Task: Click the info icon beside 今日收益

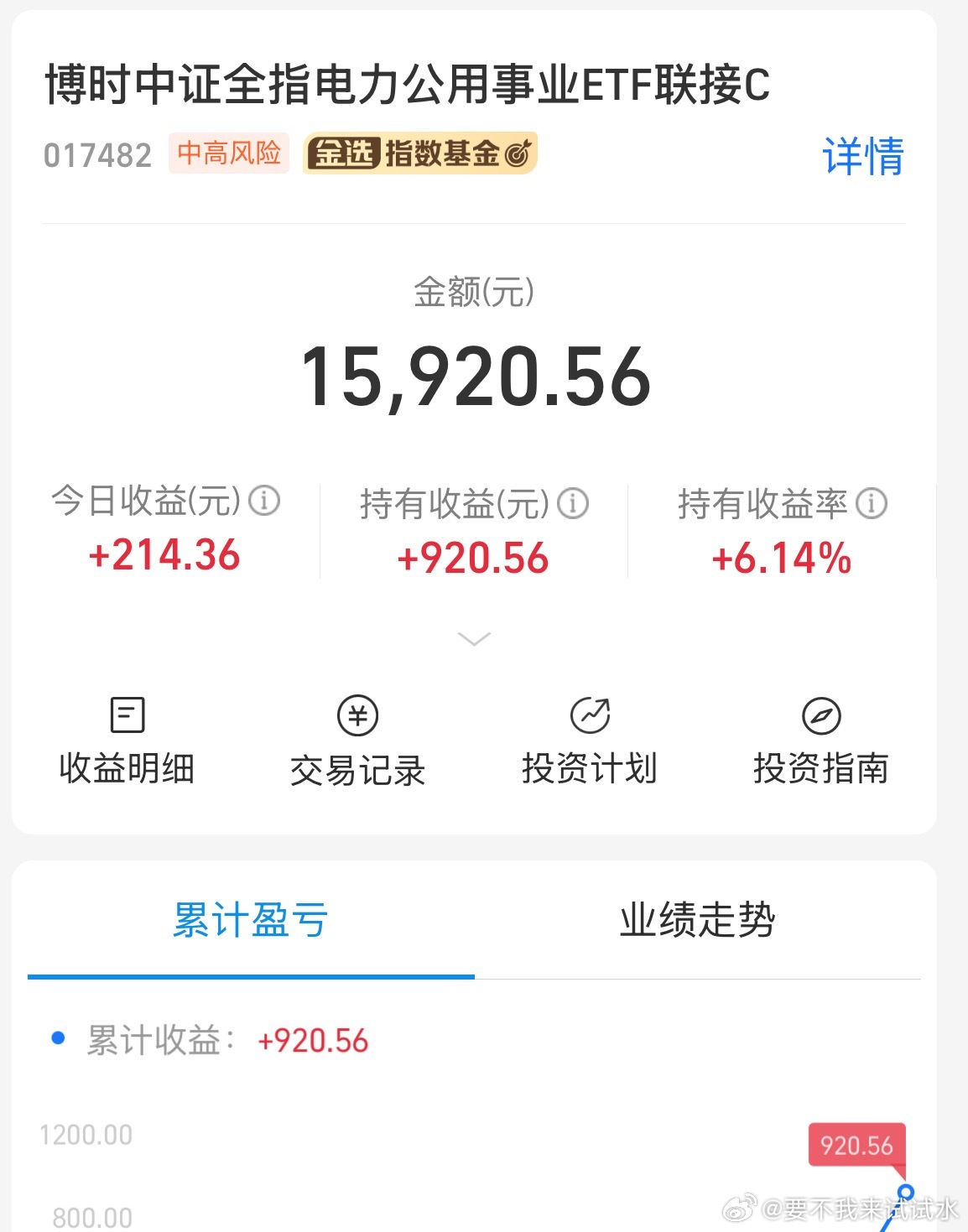Action: click(265, 502)
